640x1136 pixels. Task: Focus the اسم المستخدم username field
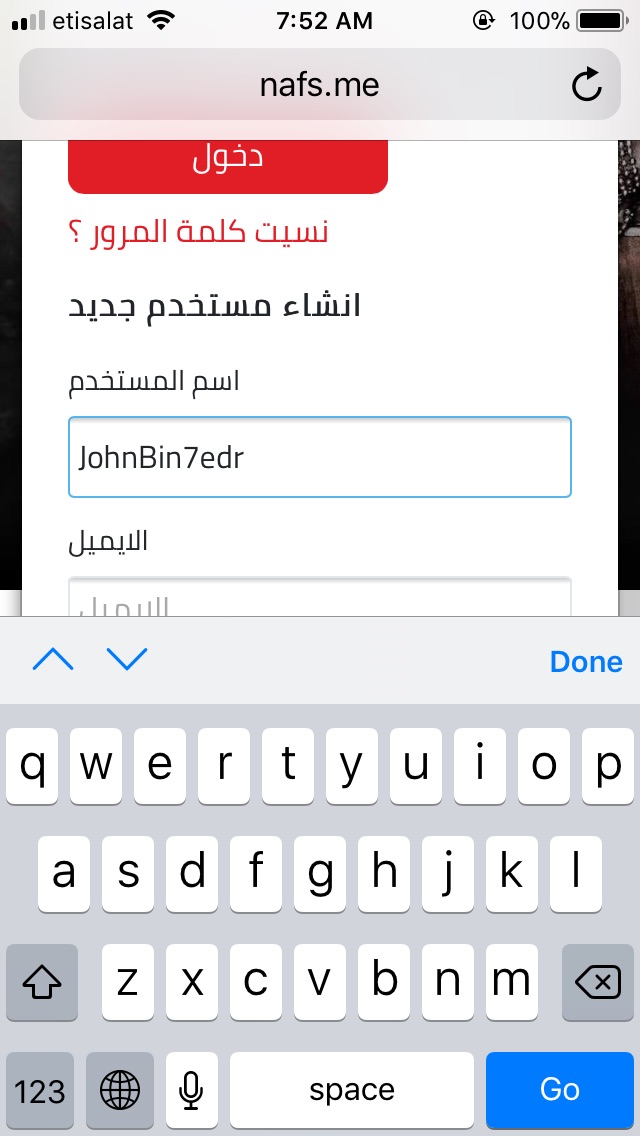tap(320, 457)
